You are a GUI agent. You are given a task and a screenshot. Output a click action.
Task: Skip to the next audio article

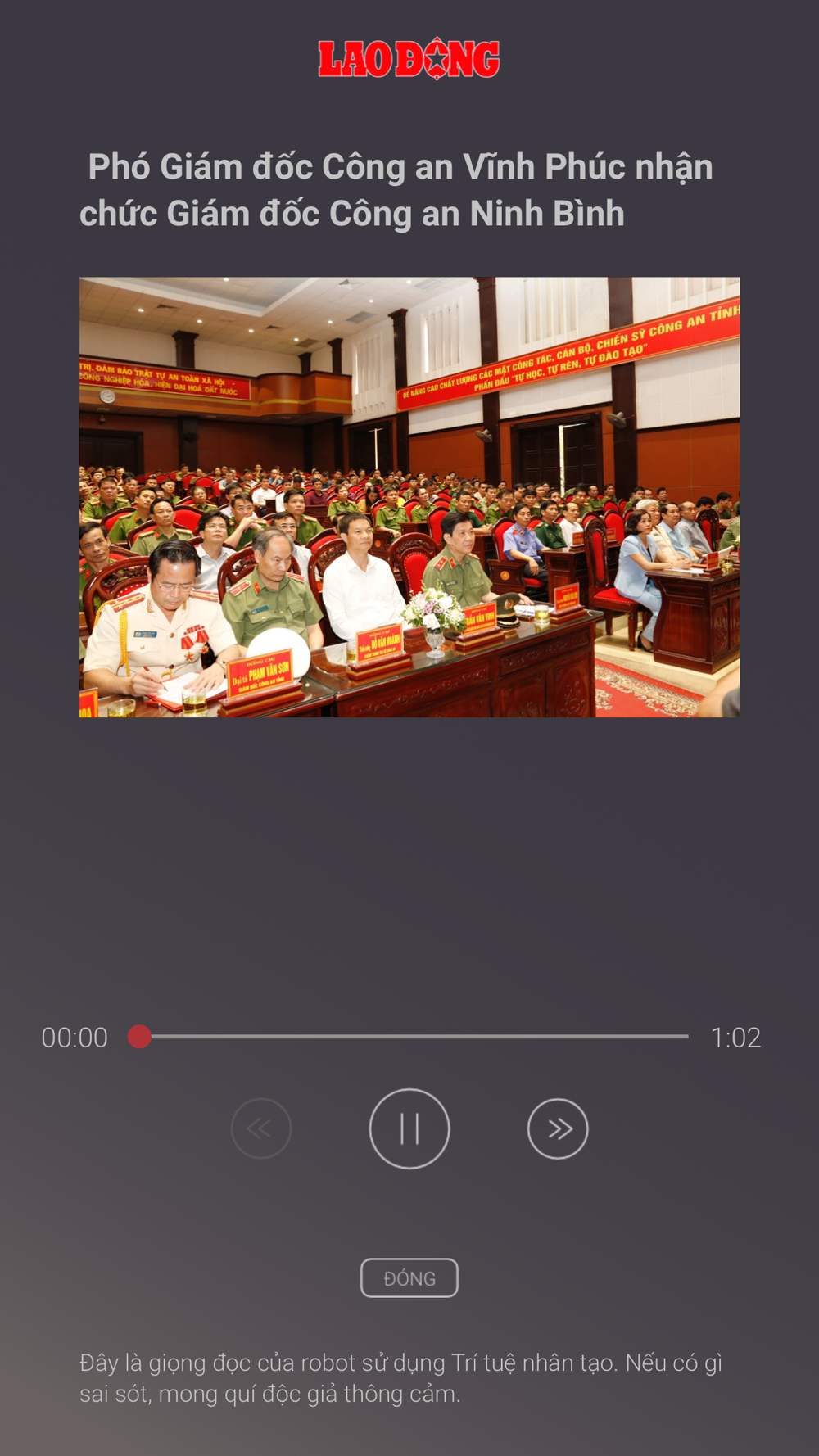click(558, 1128)
